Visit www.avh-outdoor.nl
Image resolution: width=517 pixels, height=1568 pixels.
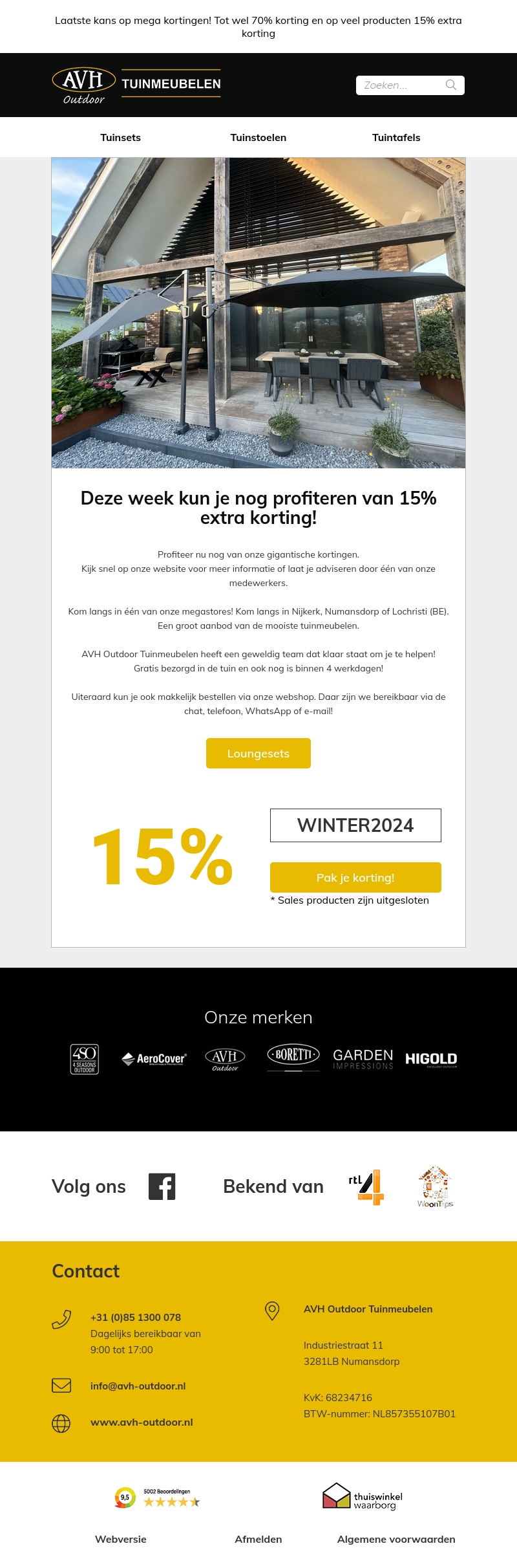pyautogui.click(x=142, y=1422)
